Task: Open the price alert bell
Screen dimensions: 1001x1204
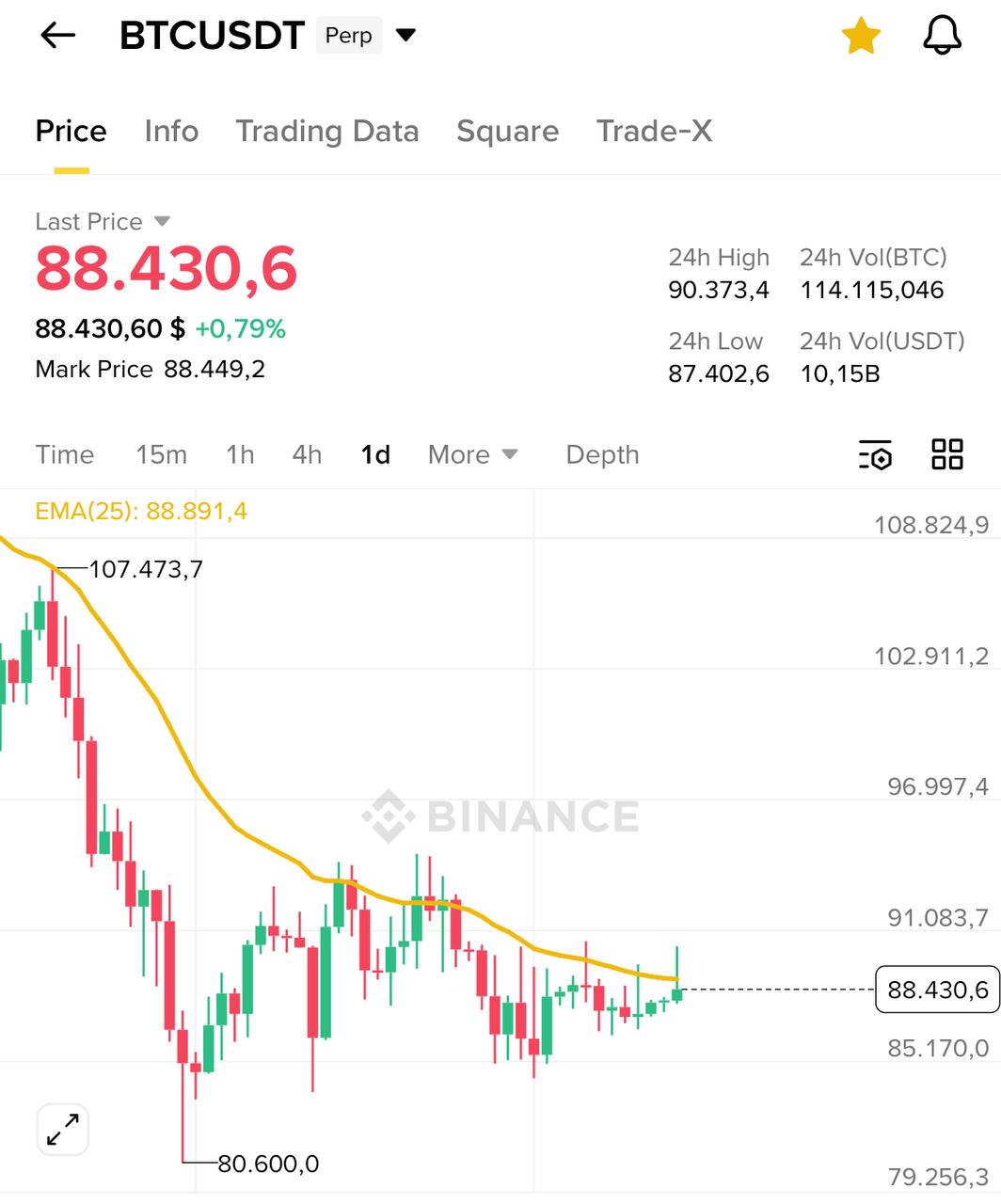Action: [x=941, y=37]
